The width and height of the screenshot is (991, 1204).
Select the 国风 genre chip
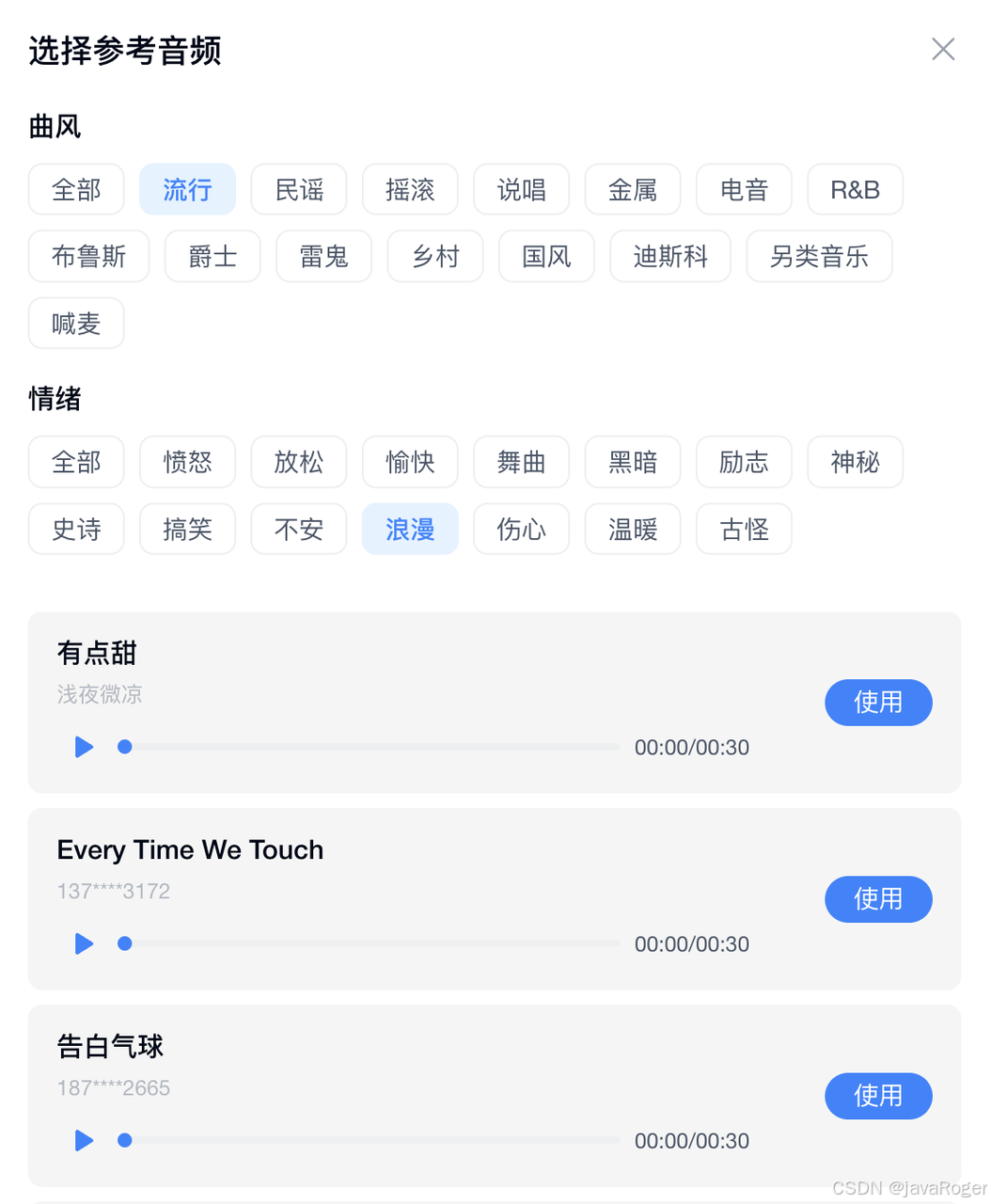pos(546,257)
